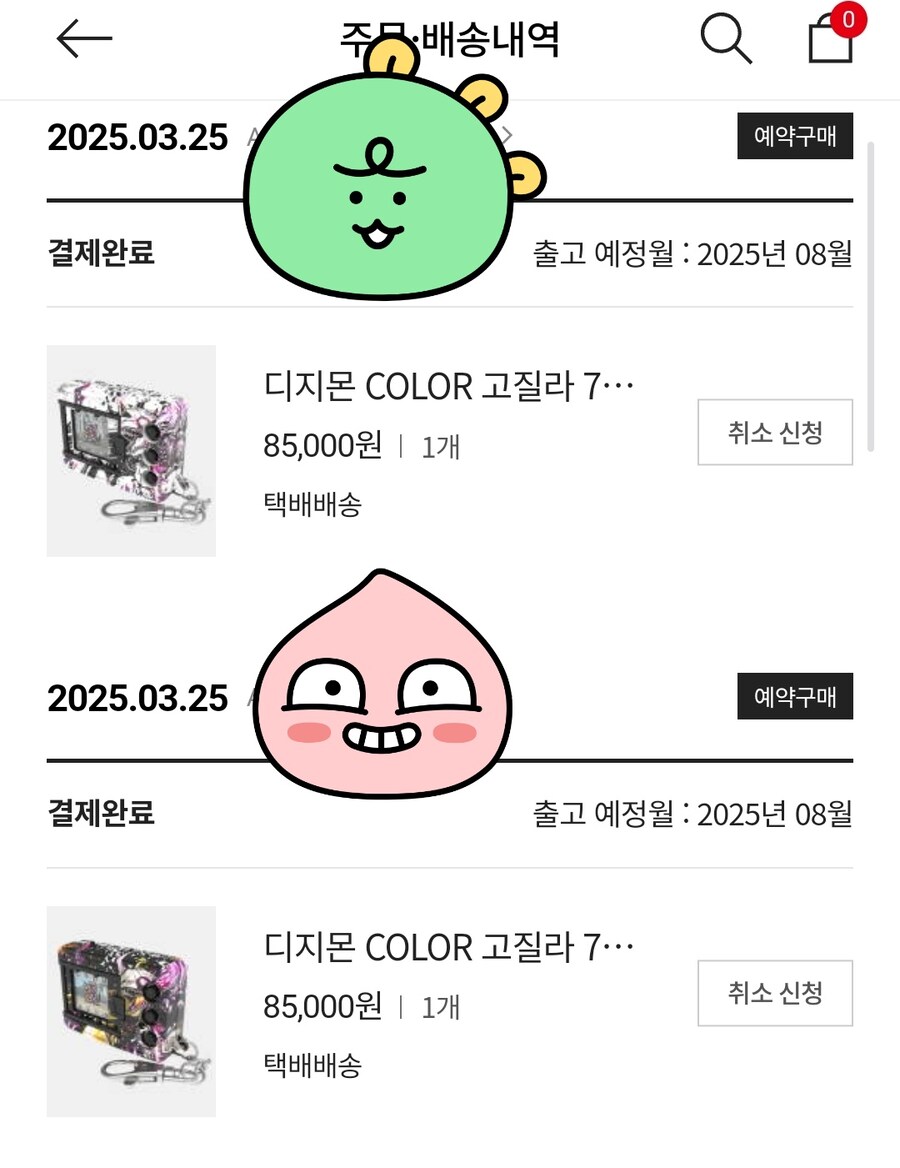Expand the first 2025.03.25 order details
Screen dimensions: 900x1168
pos(140,137)
